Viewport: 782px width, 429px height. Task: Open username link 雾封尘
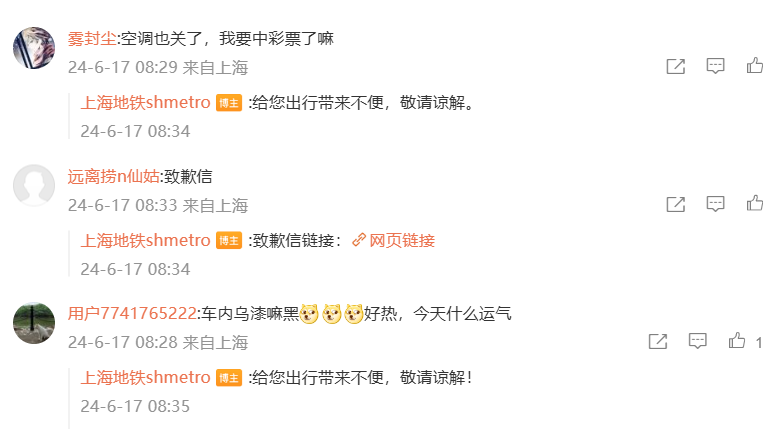tap(92, 39)
